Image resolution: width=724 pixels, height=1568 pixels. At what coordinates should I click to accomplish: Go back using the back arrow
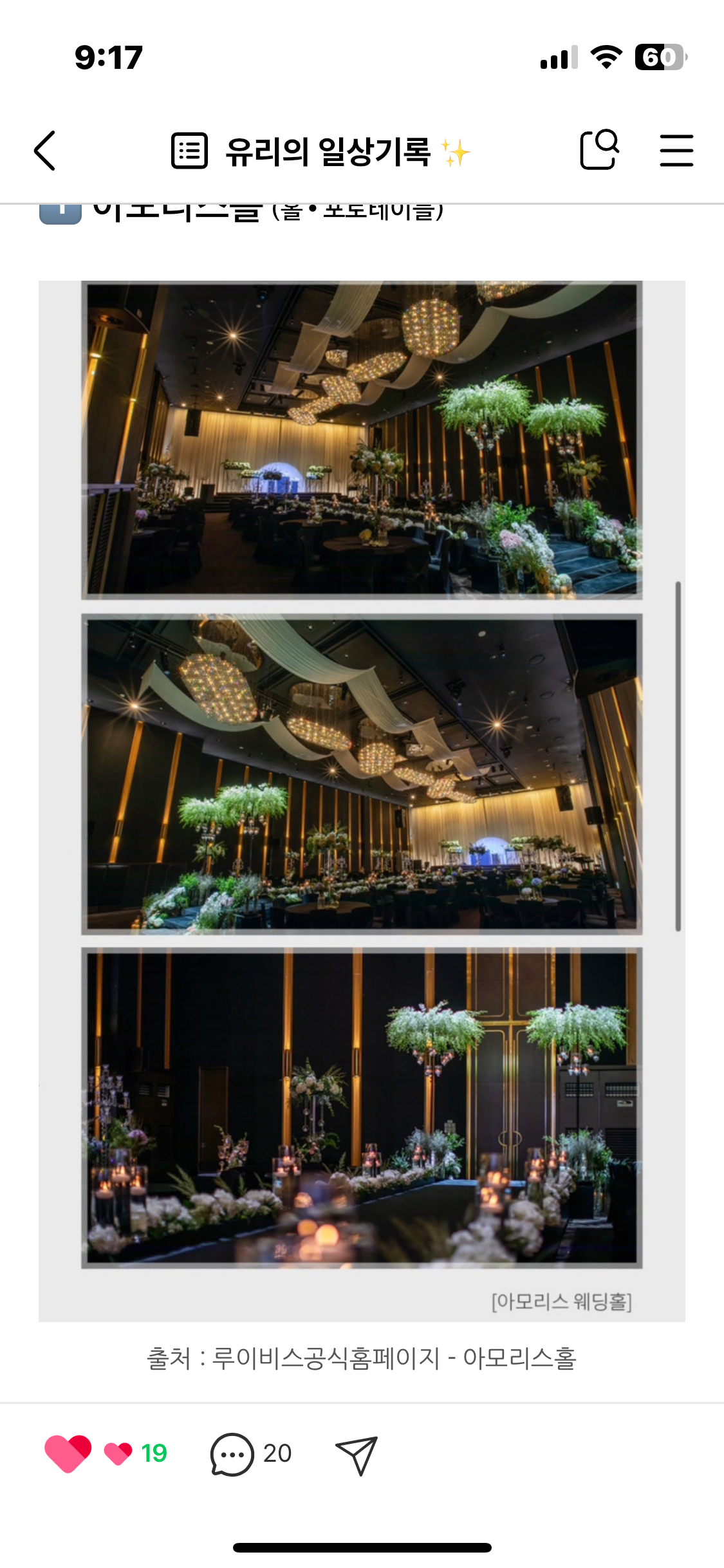point(45,151)
